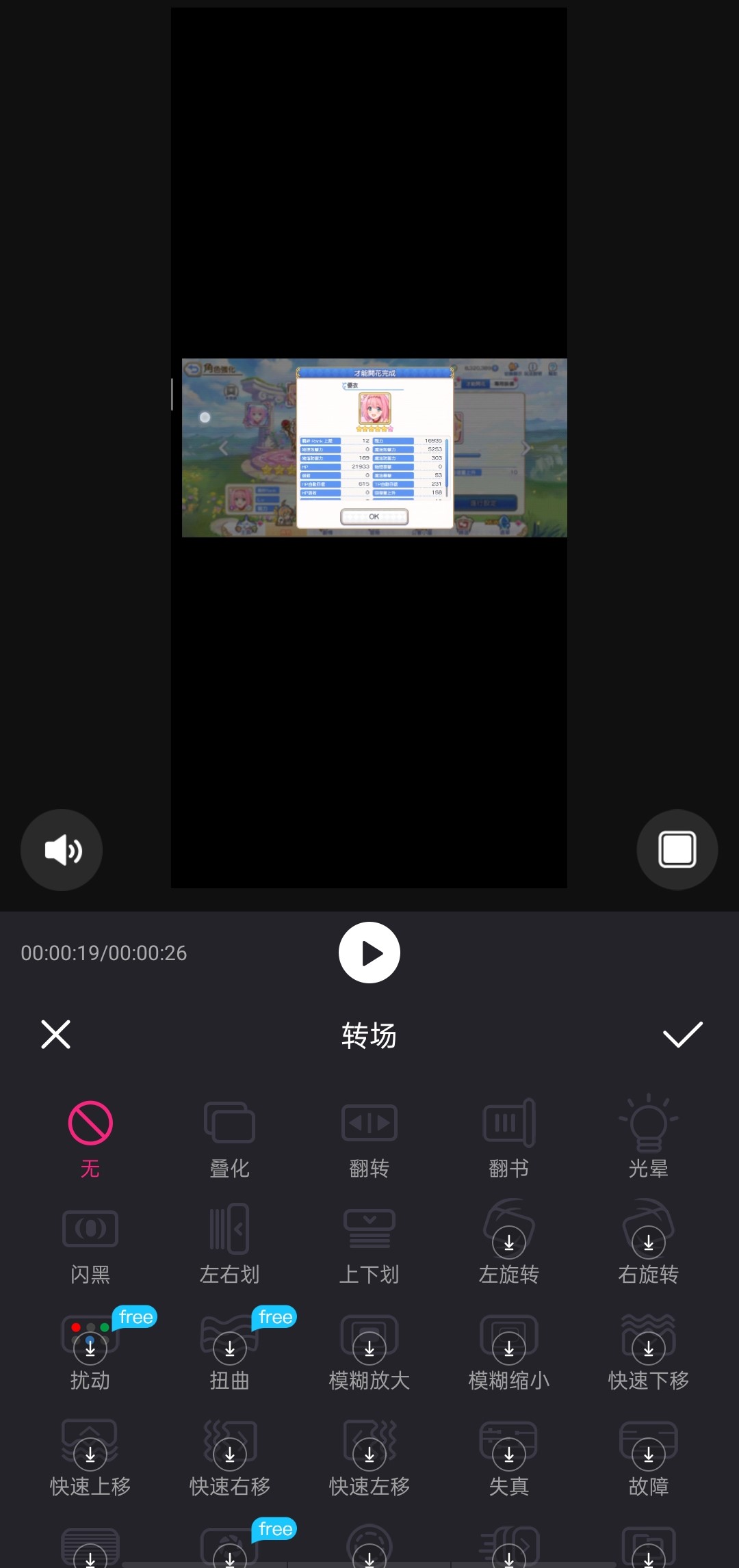Toggle fullscreen preview mode
The height and width of the screenshot is (1568, 739).
(677, 850)
